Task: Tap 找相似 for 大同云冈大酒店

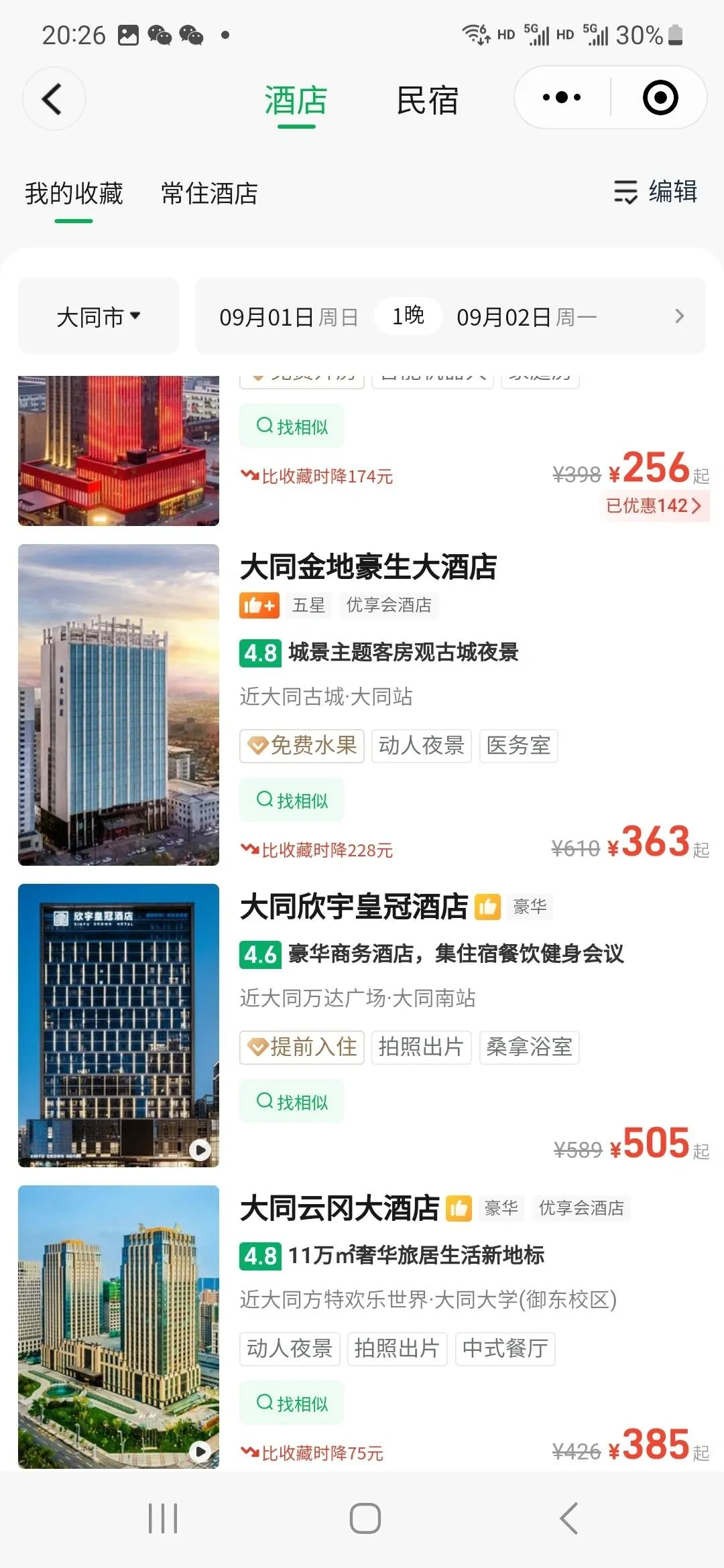Action: click(292, 1403)
